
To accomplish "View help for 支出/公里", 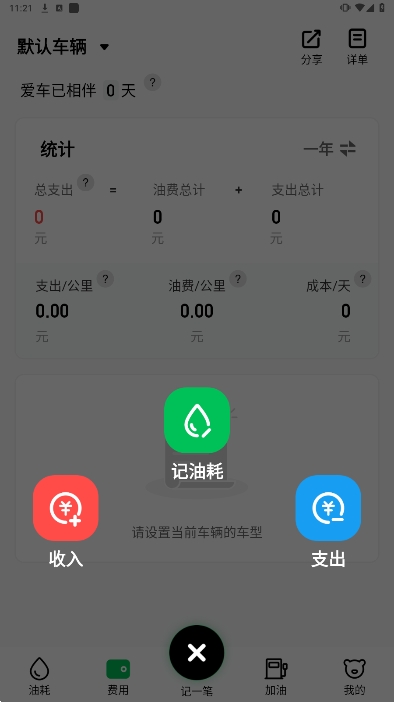I will [x=105, y=279].
